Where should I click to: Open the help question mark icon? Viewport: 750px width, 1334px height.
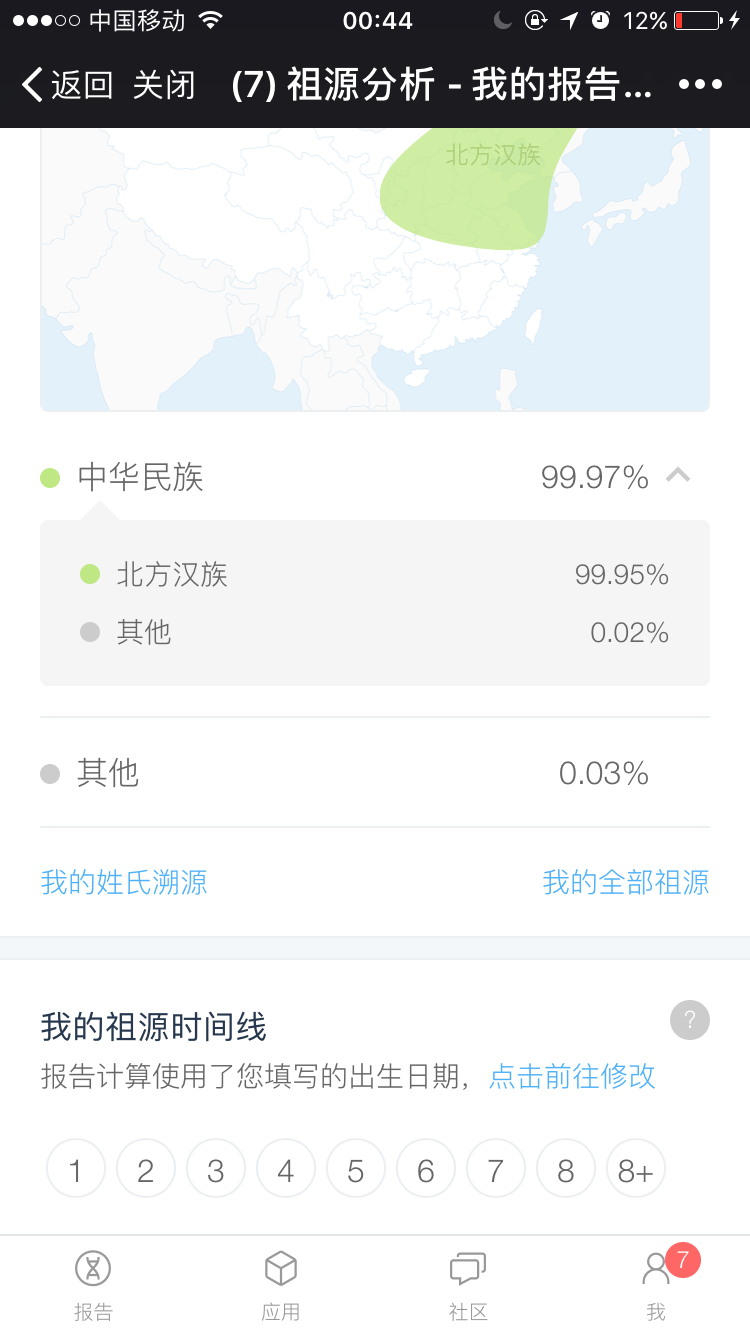pyautogui.click(x=689, y=1021)
